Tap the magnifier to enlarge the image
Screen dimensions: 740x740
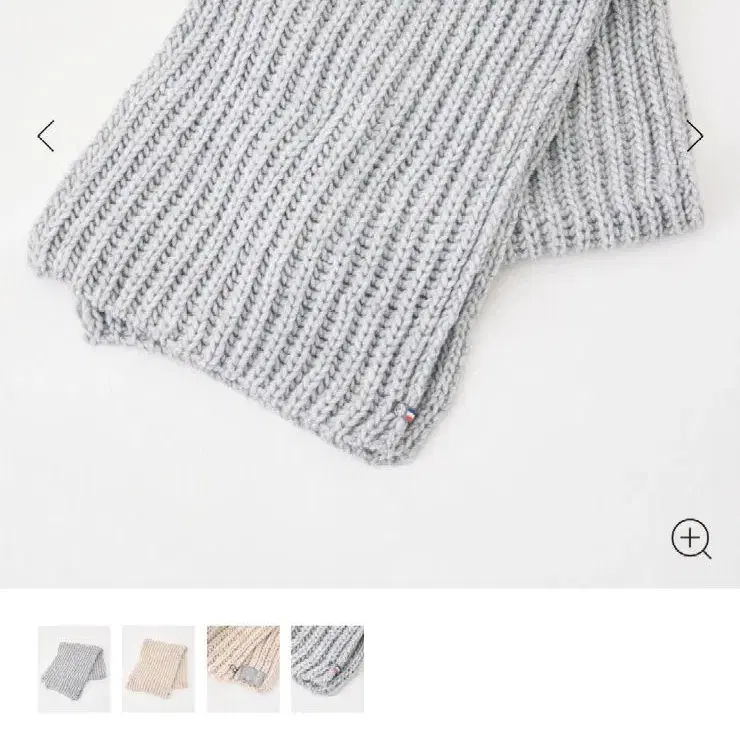pyautogui.click(x=691, y=539)
